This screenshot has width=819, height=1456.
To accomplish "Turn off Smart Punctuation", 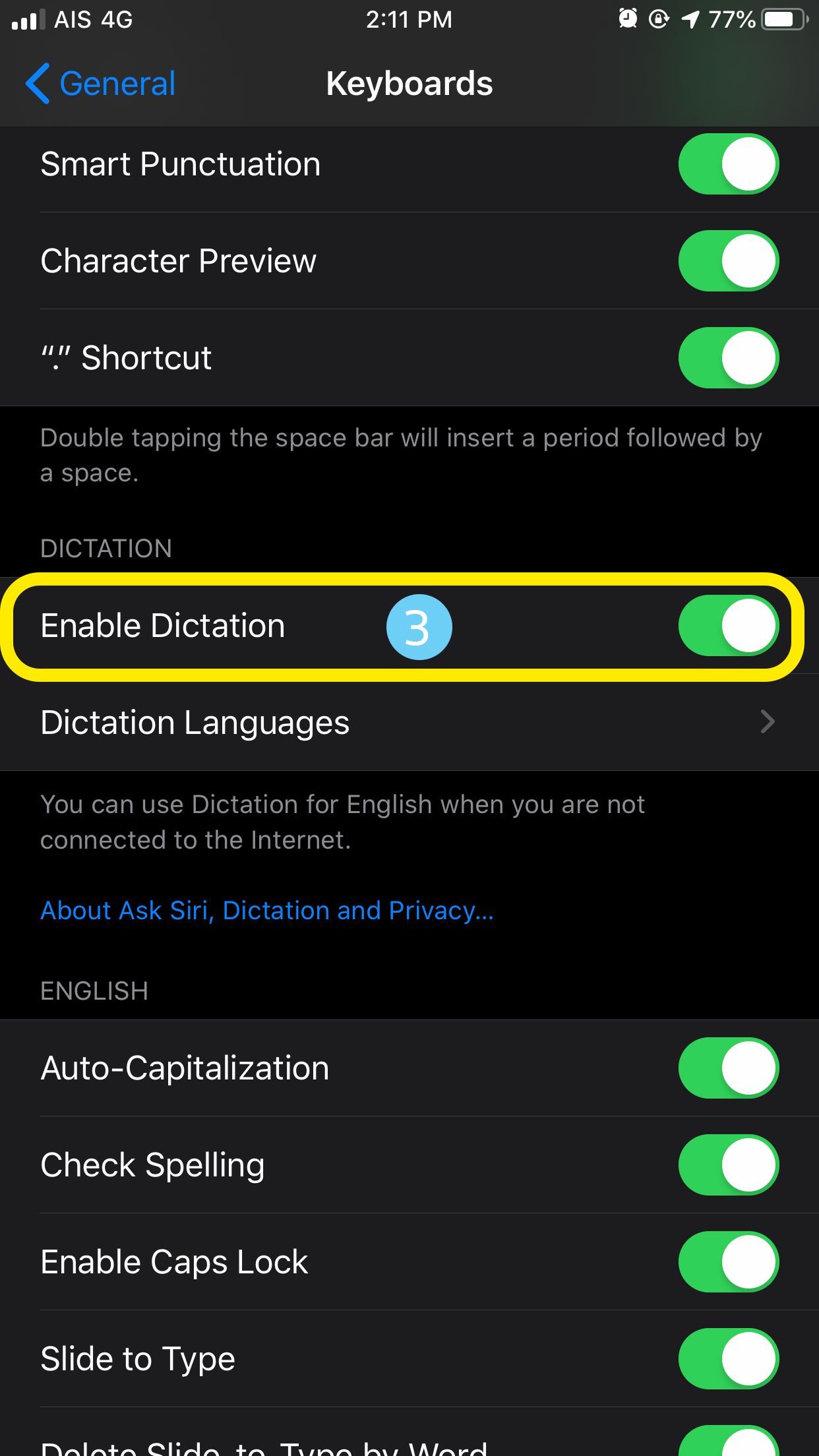I will tap(728, 164).
